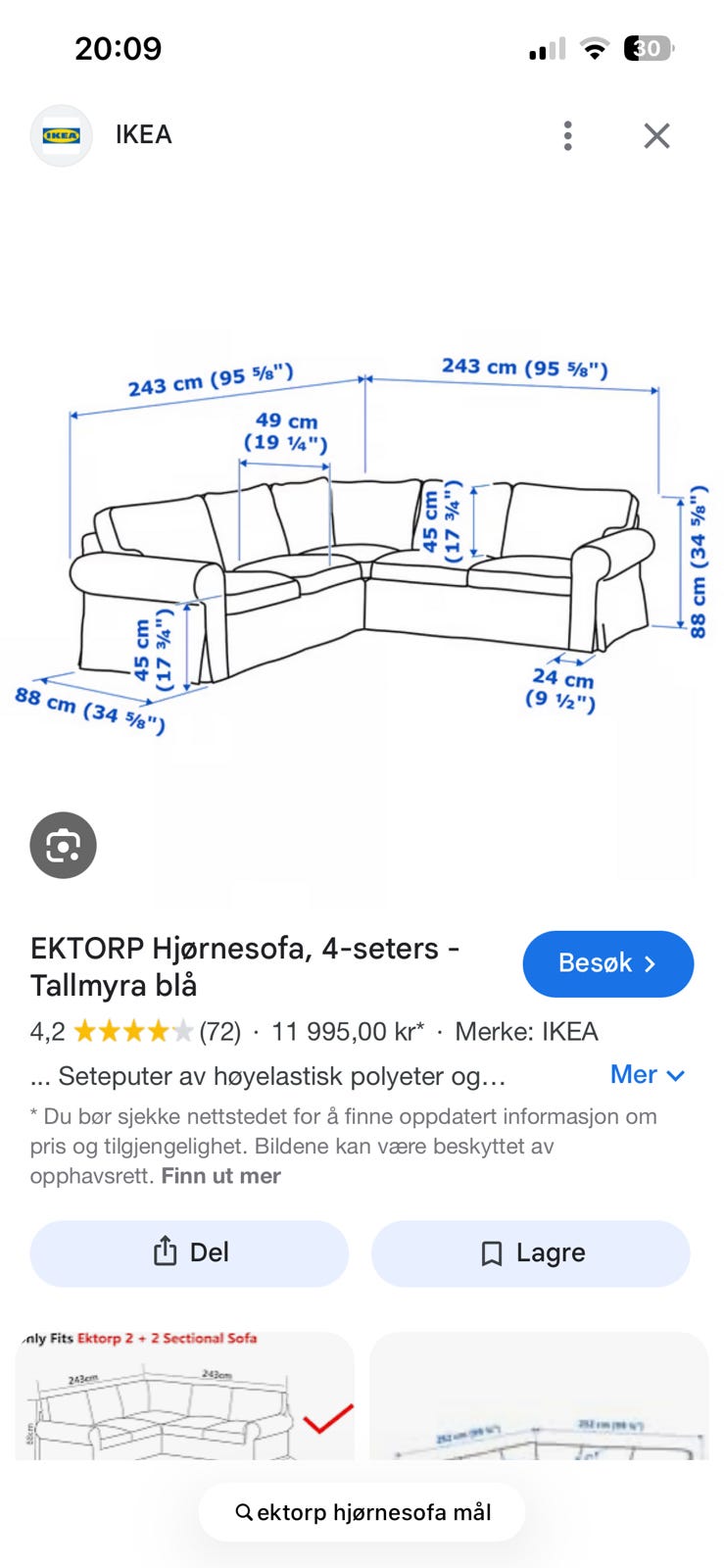Expand the description with Mer
The width and height of the screenshot is (724, 1568).
coord(647,1075)
